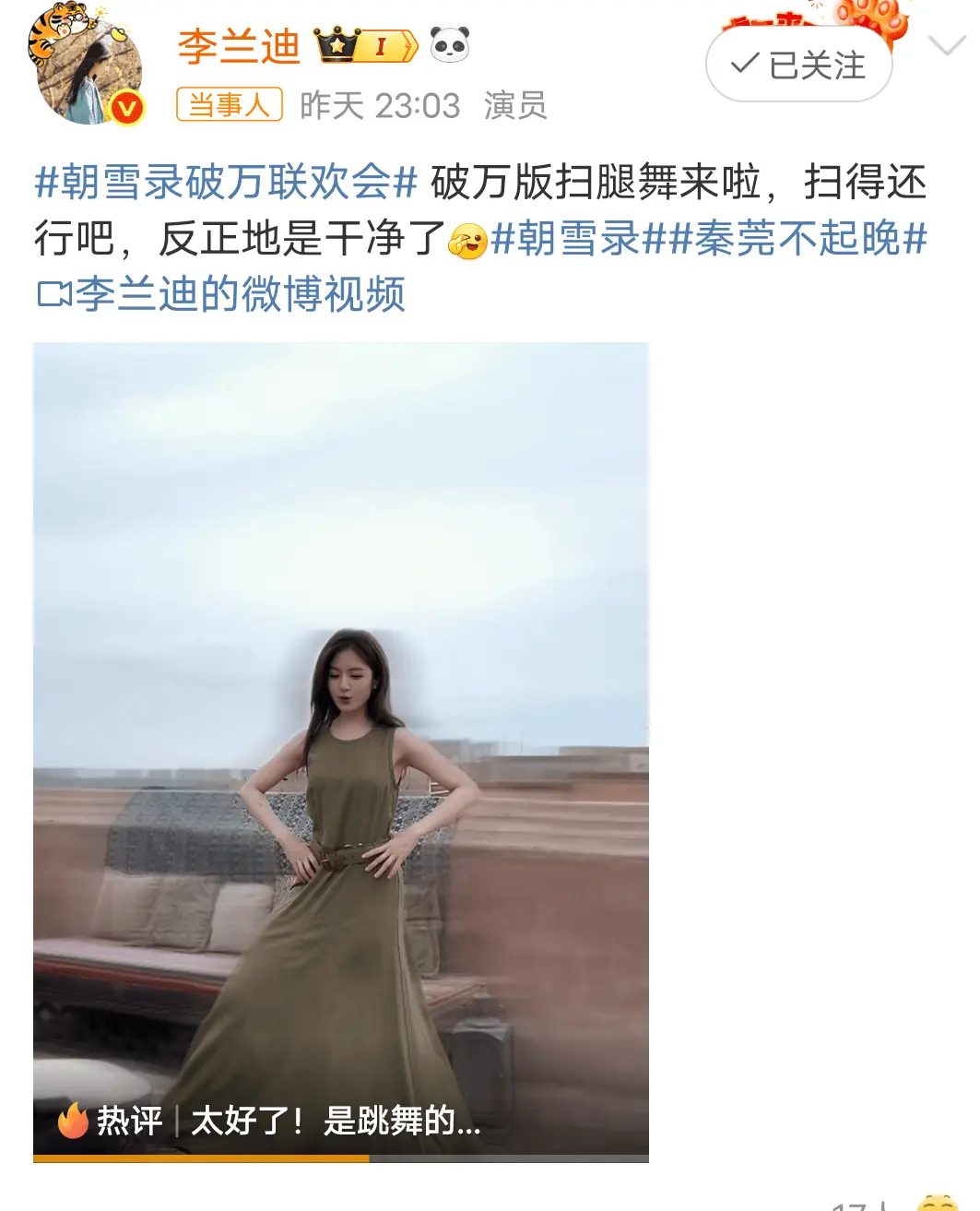Open 李兰迪的微博视频 video link
Viewport: 980px width, 1211px height.
click(x=221, y=295)
